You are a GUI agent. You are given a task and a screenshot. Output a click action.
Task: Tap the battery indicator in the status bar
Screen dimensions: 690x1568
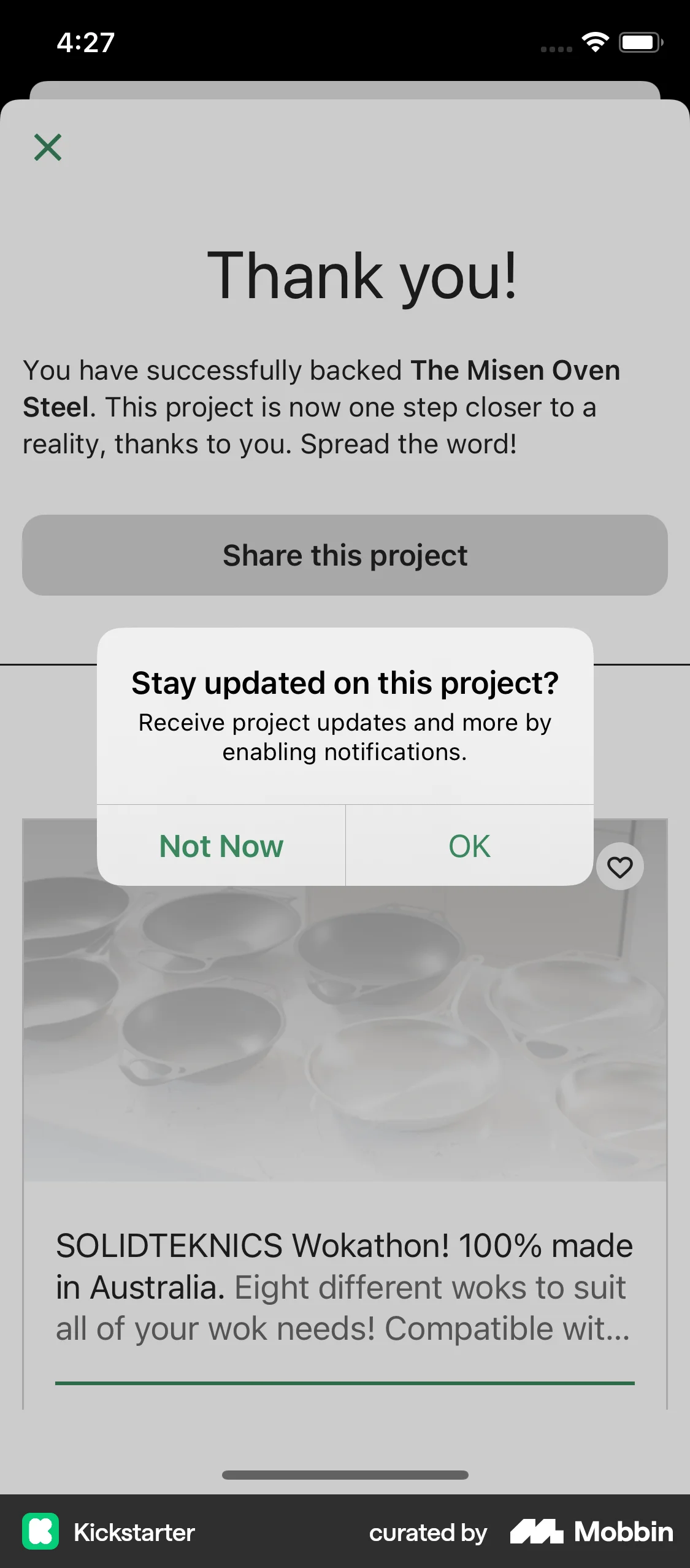point(638,42)
